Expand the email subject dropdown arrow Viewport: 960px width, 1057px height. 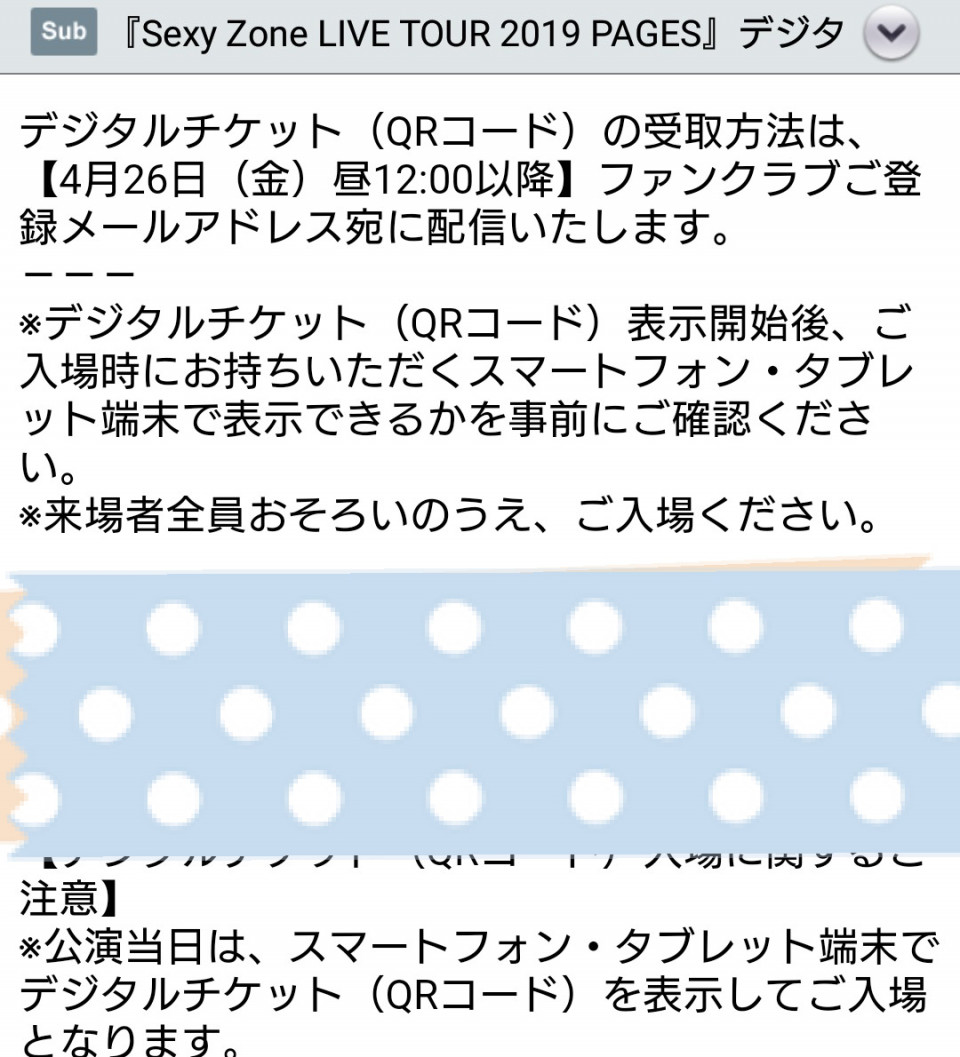click(x=891, y=38)
